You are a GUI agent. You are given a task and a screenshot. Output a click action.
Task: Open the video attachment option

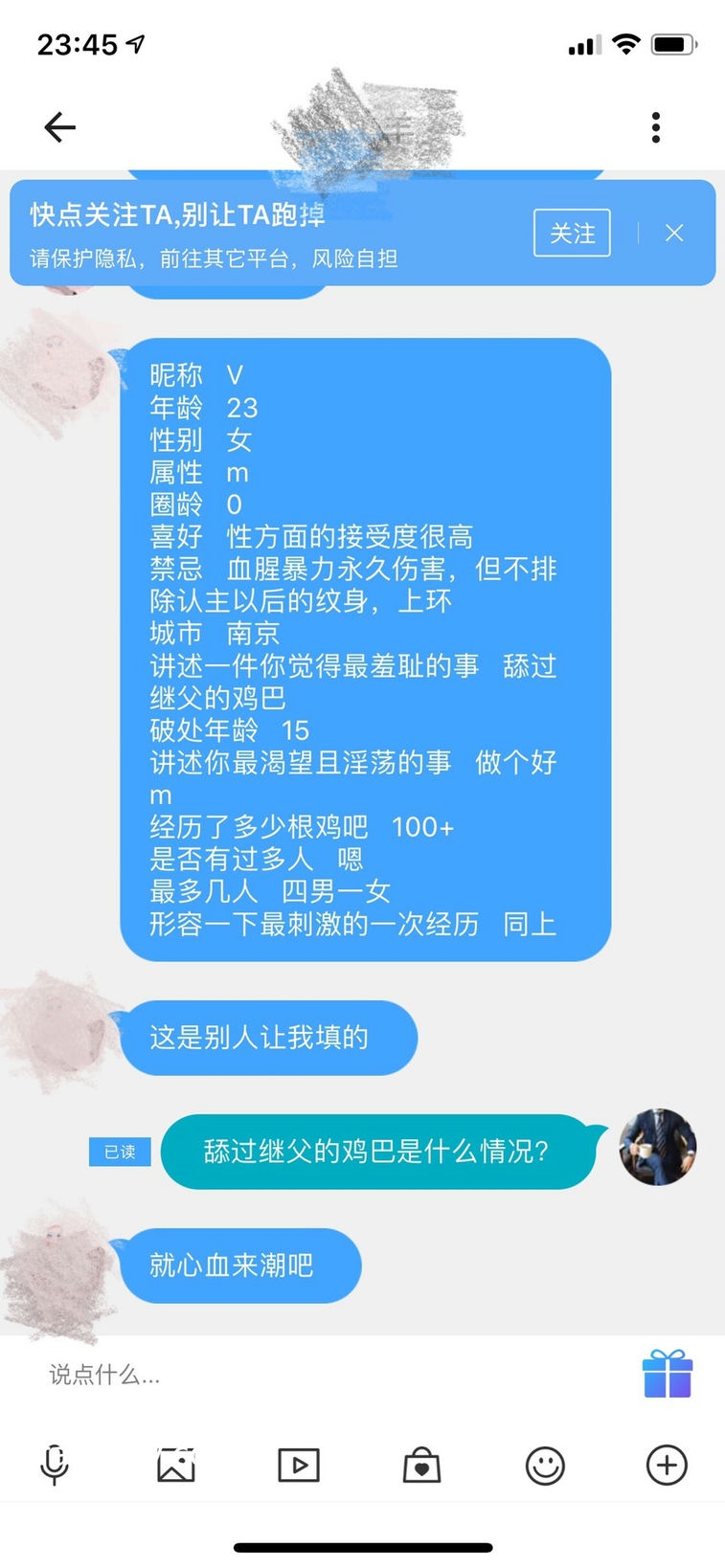point(299,1465)
